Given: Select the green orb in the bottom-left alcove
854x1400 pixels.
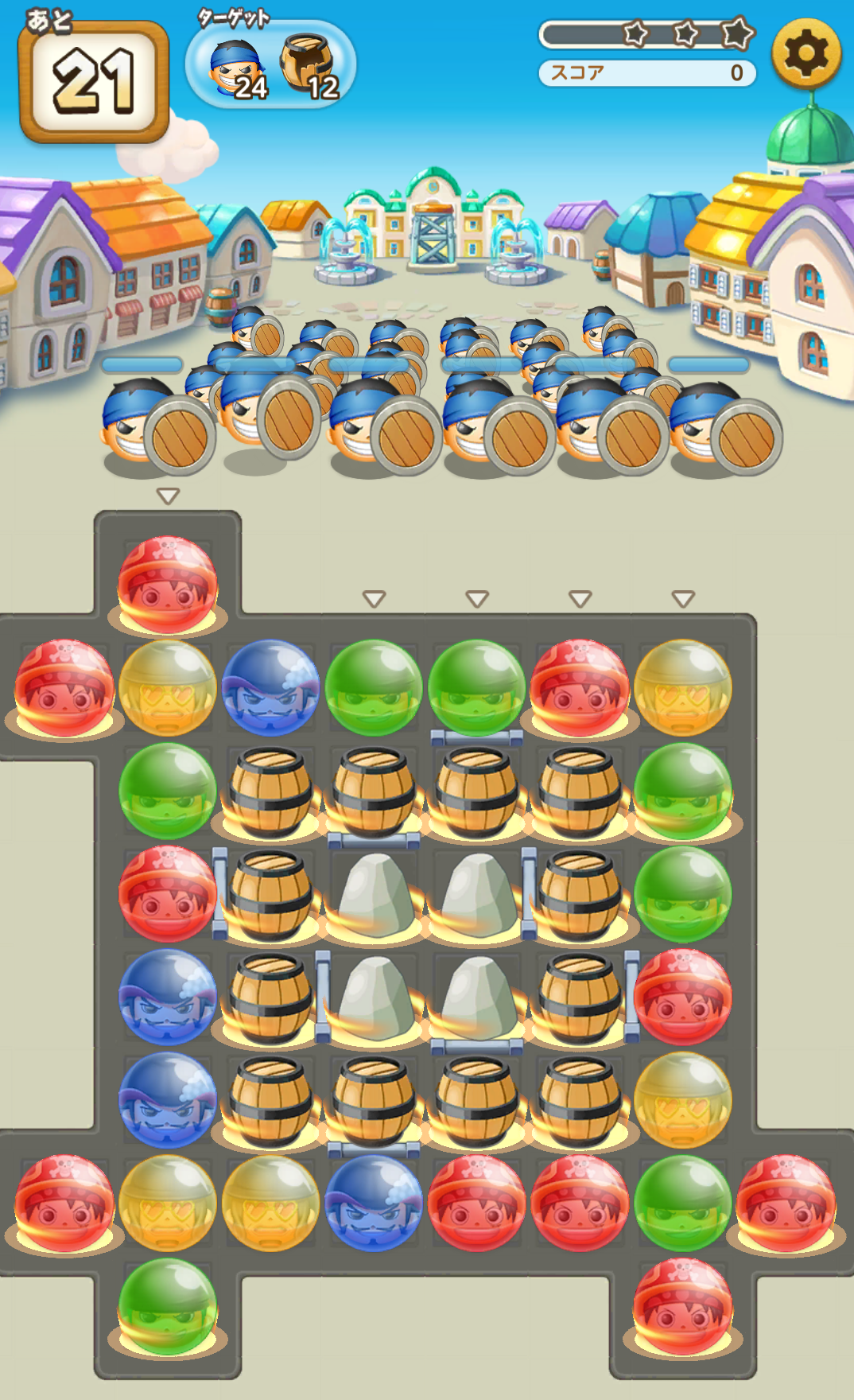Looking at the screenshot, I should point(167,1306).
